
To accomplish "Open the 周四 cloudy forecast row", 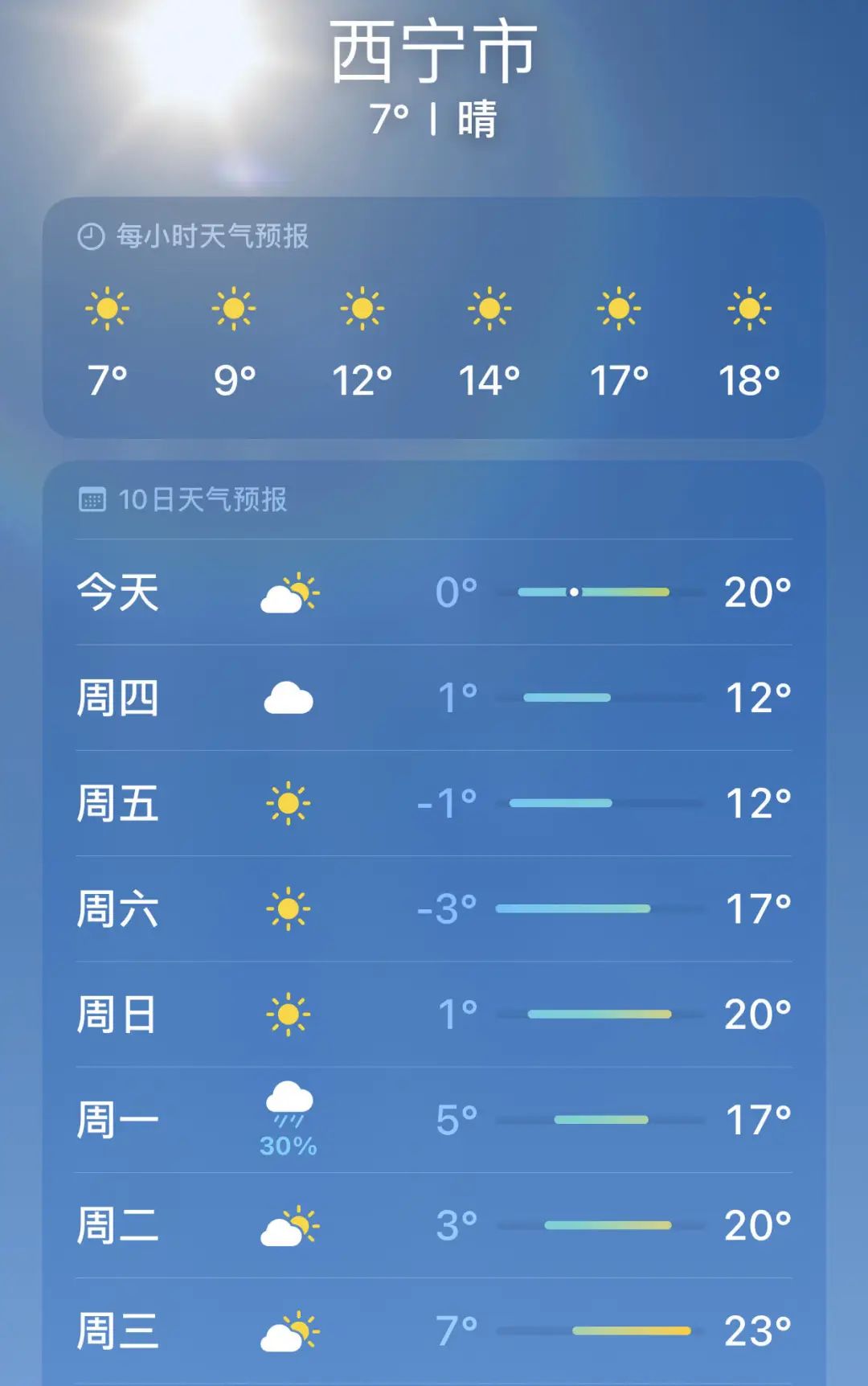I will 434,698.
